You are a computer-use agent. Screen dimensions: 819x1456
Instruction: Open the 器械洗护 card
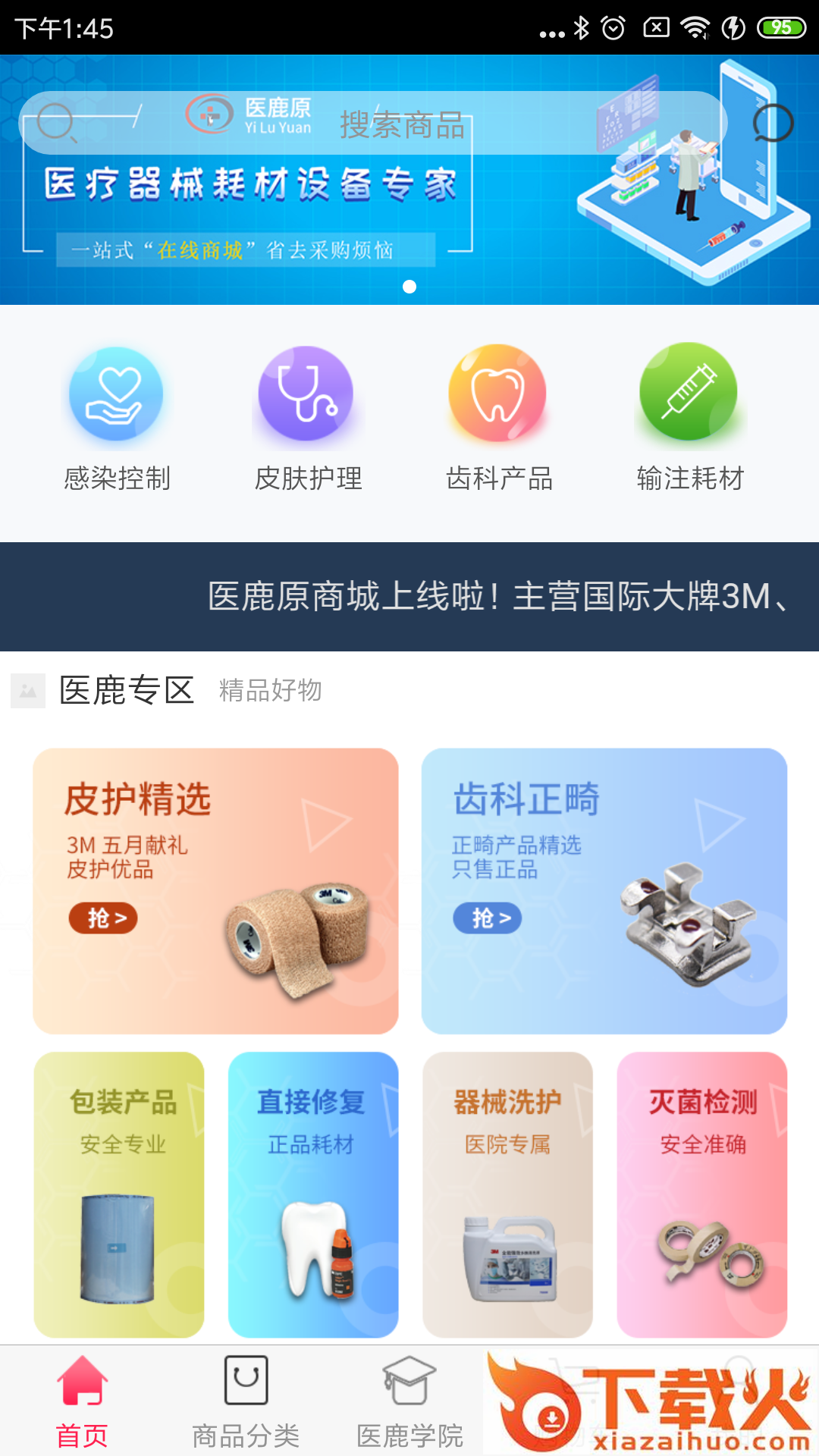click(507, 1194)
